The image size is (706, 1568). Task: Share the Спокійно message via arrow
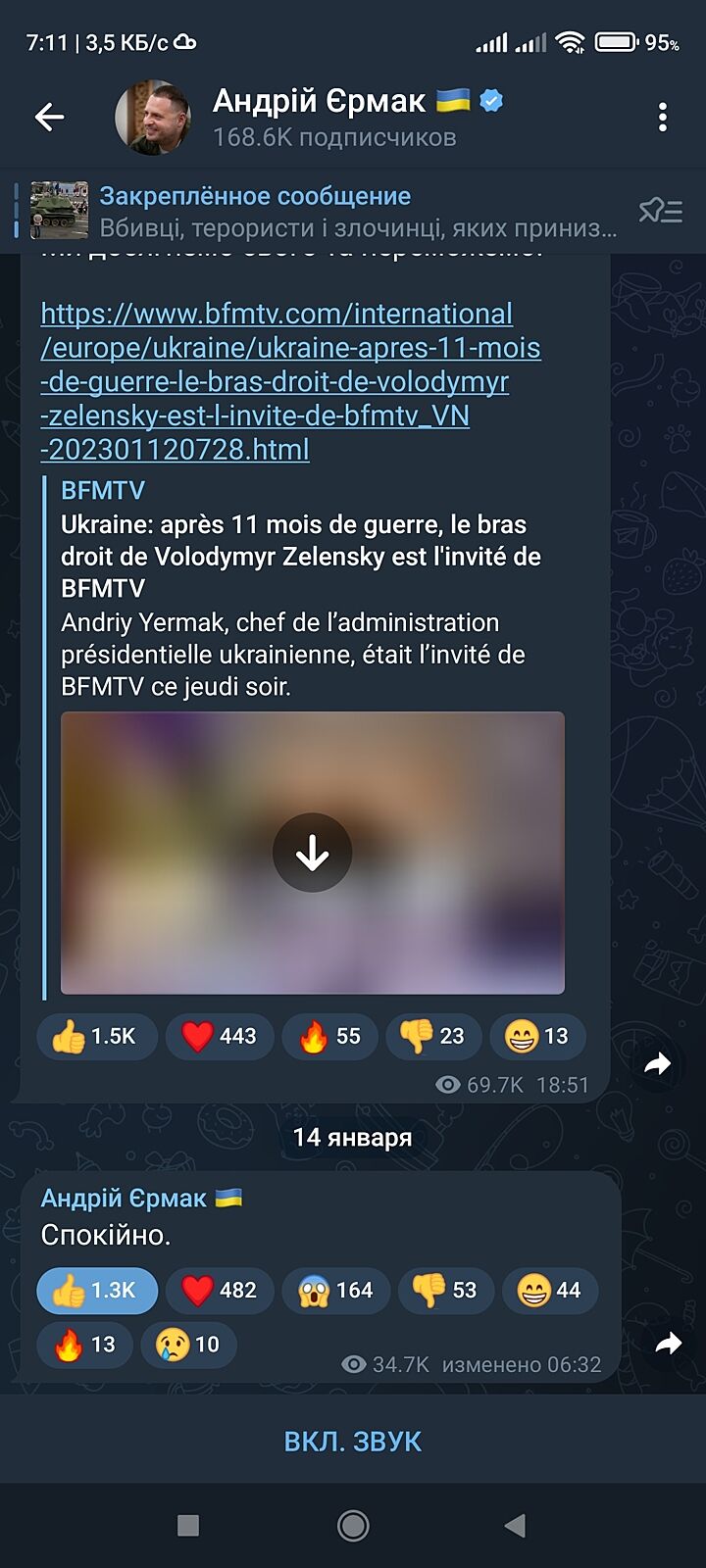668,1343
